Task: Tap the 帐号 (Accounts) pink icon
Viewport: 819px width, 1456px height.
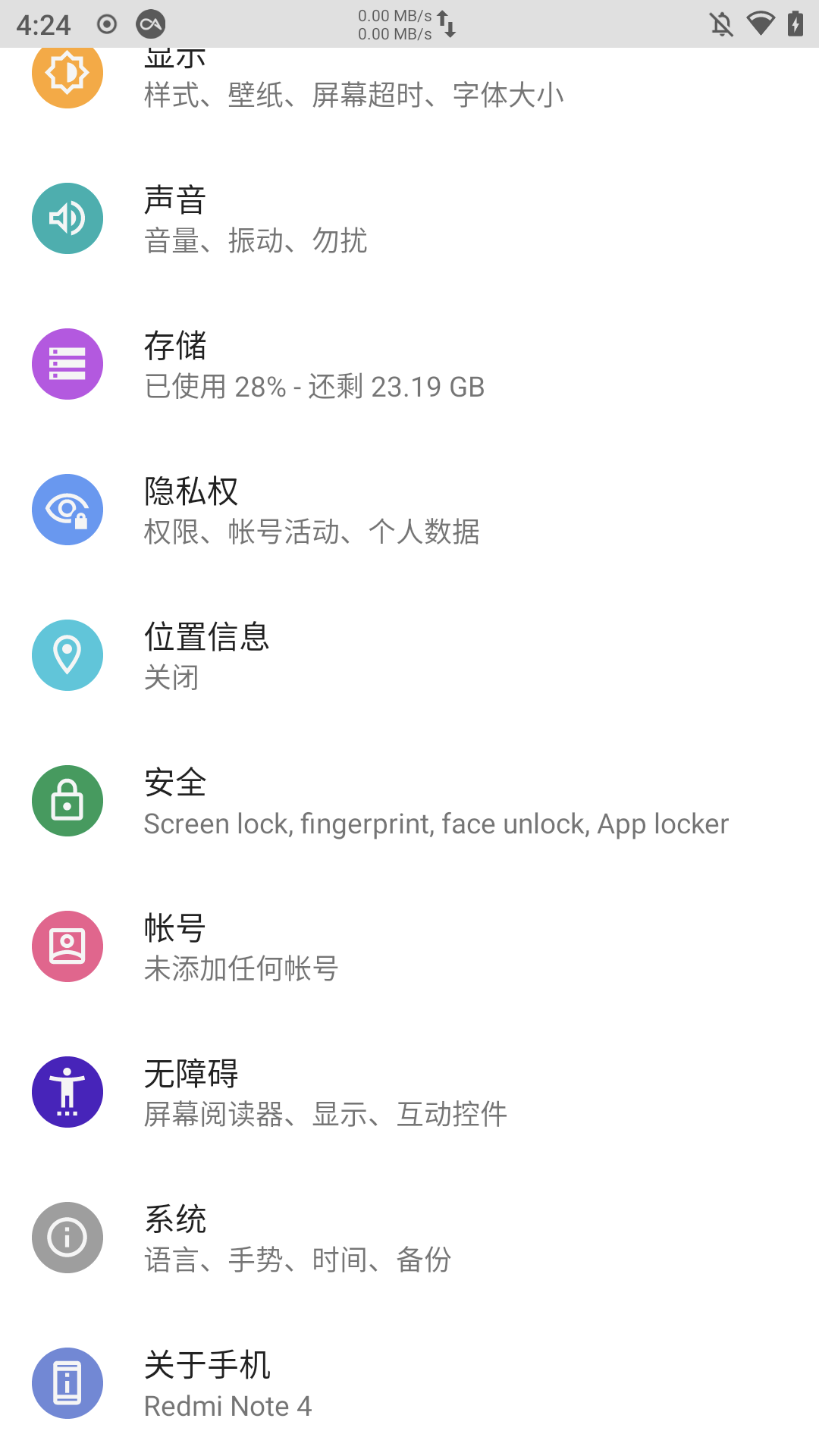Action: 67,946
